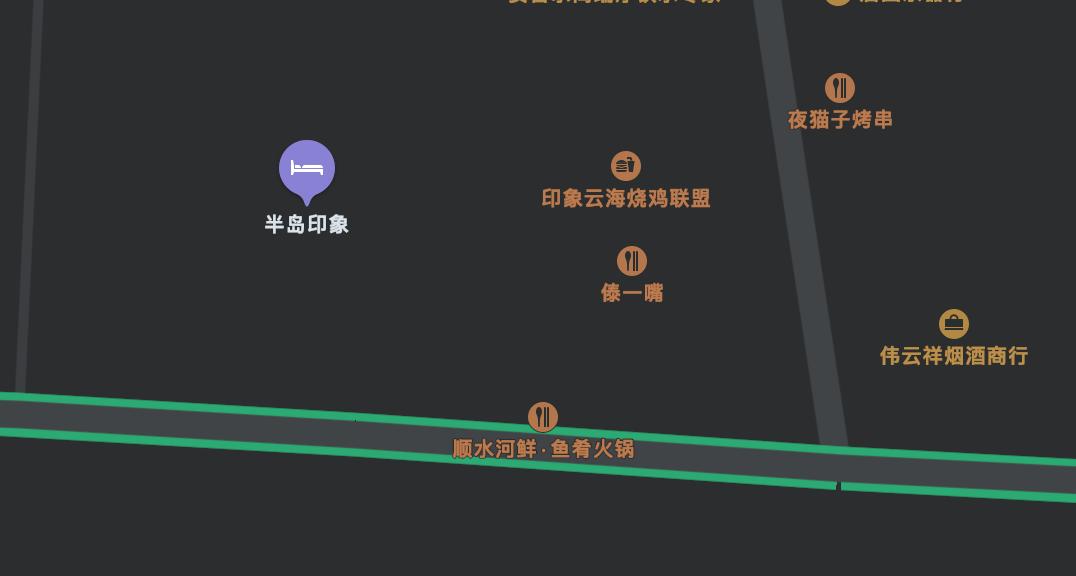The width and height of the screenshot is (1076, 576).
Task: Open the 半岛印象 hotel marker
Action: pos(307,169)
